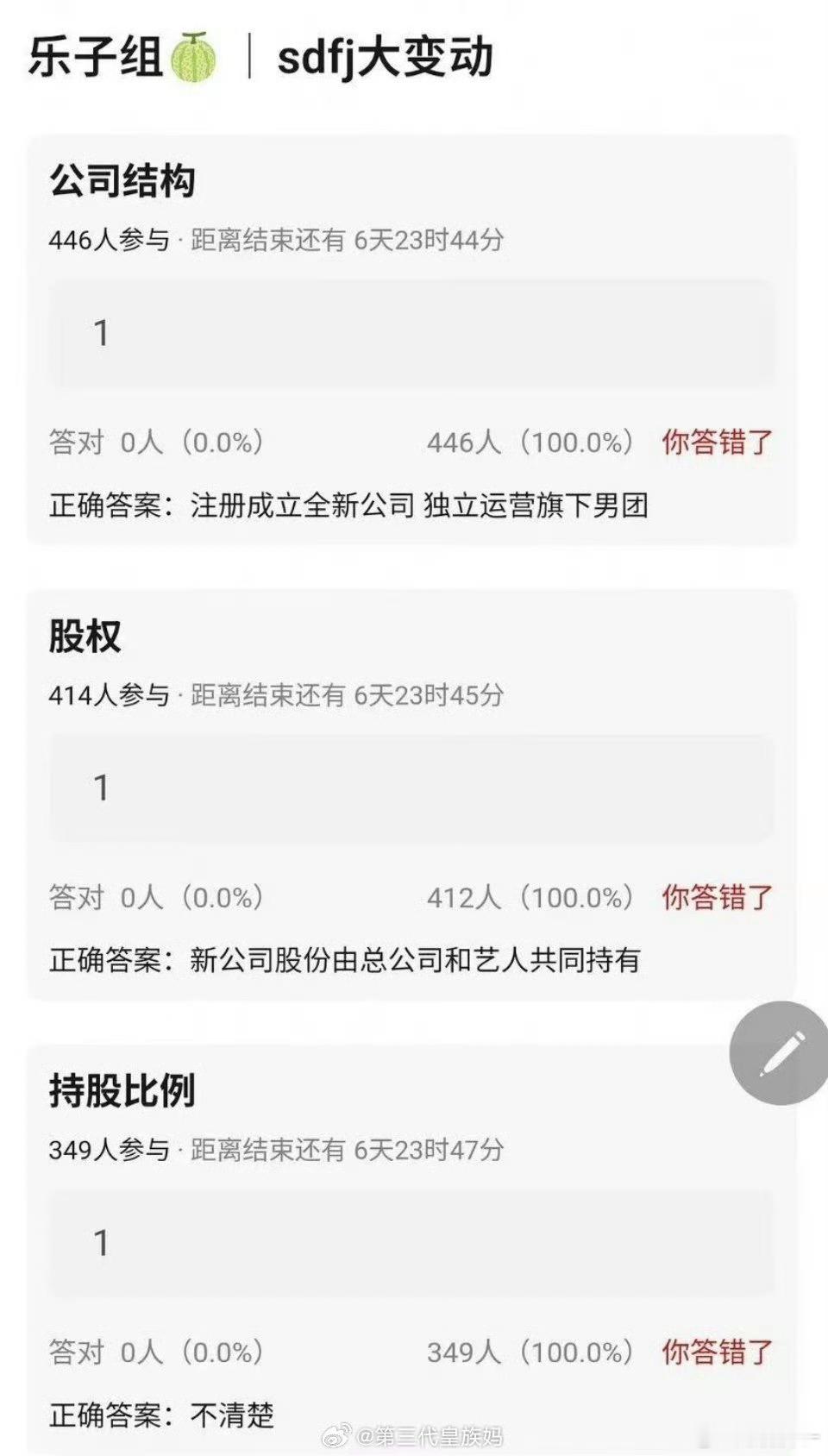The height and width of the screenshot is (1456, 828).
Task: Select option 1 in the 股权 poll
Action: (414, 786)
